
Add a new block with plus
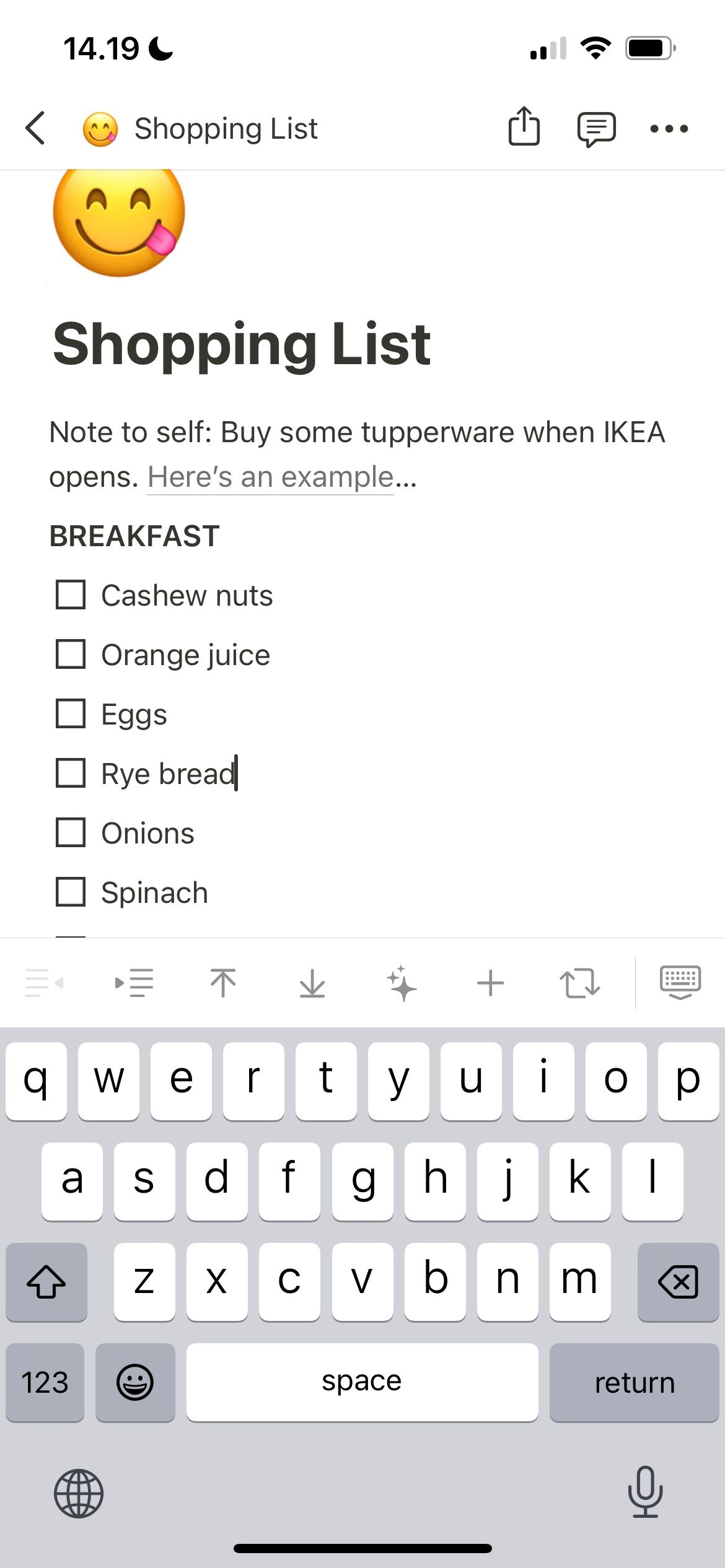tap(490, 983)
